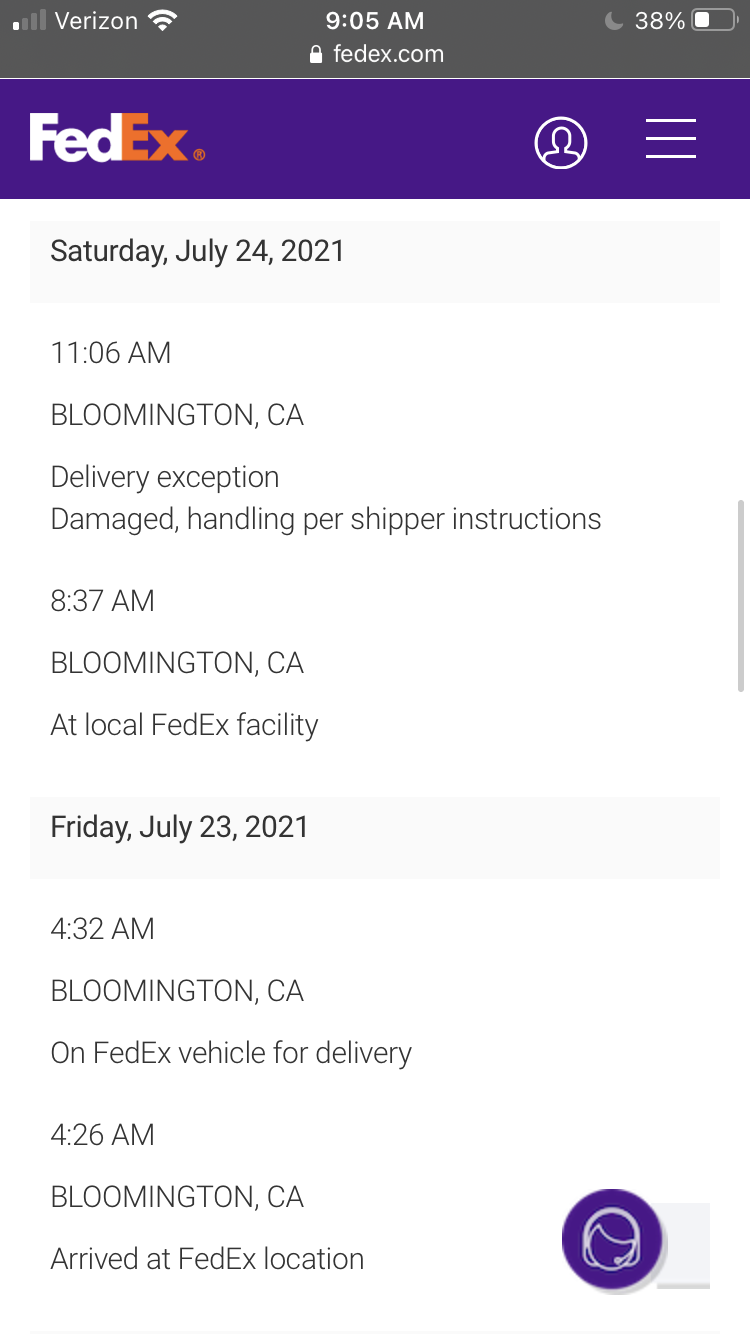The height and width of the screenshot is (1334, 750).
Task: Select the Saturday, July 24, 2021 header
Action: (x=196, y=251)
